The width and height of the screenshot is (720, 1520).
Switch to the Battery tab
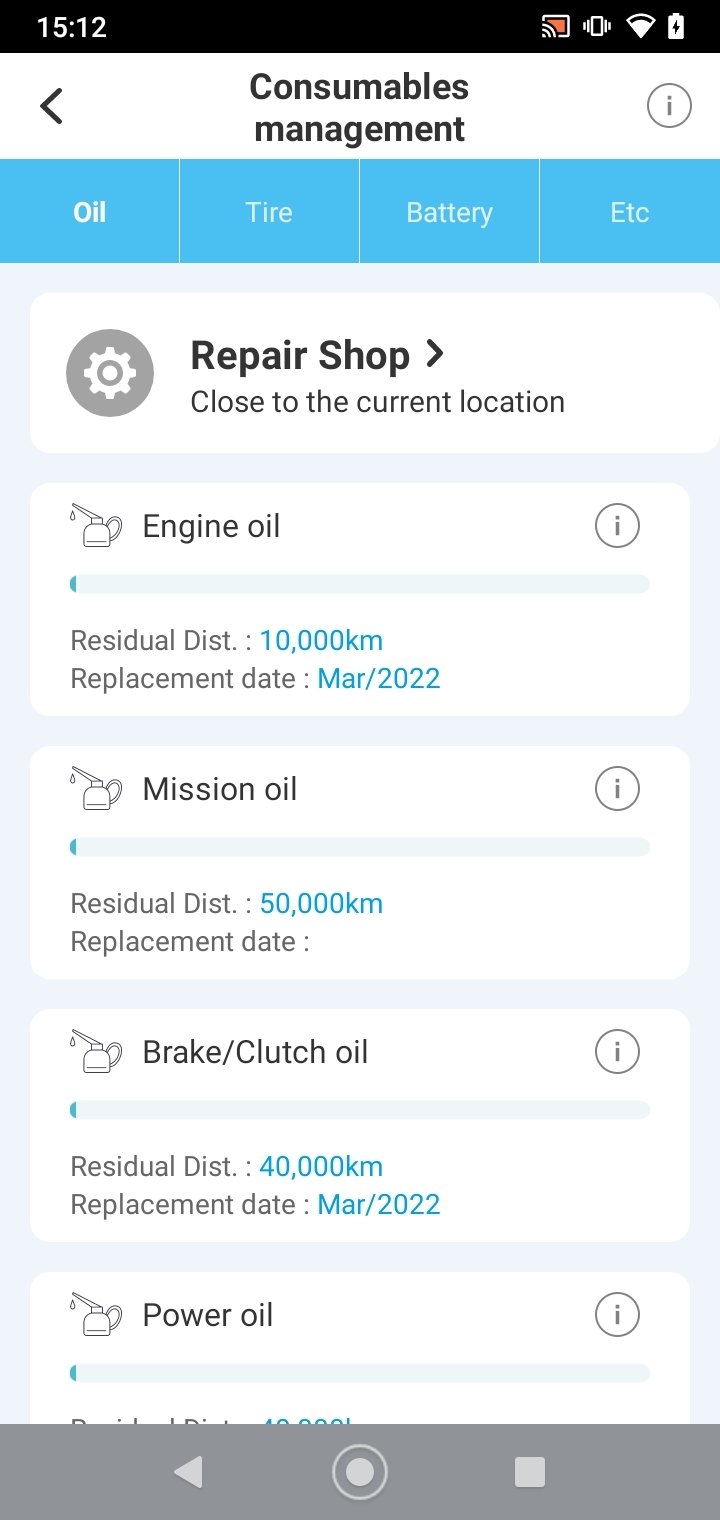(449, 212)
